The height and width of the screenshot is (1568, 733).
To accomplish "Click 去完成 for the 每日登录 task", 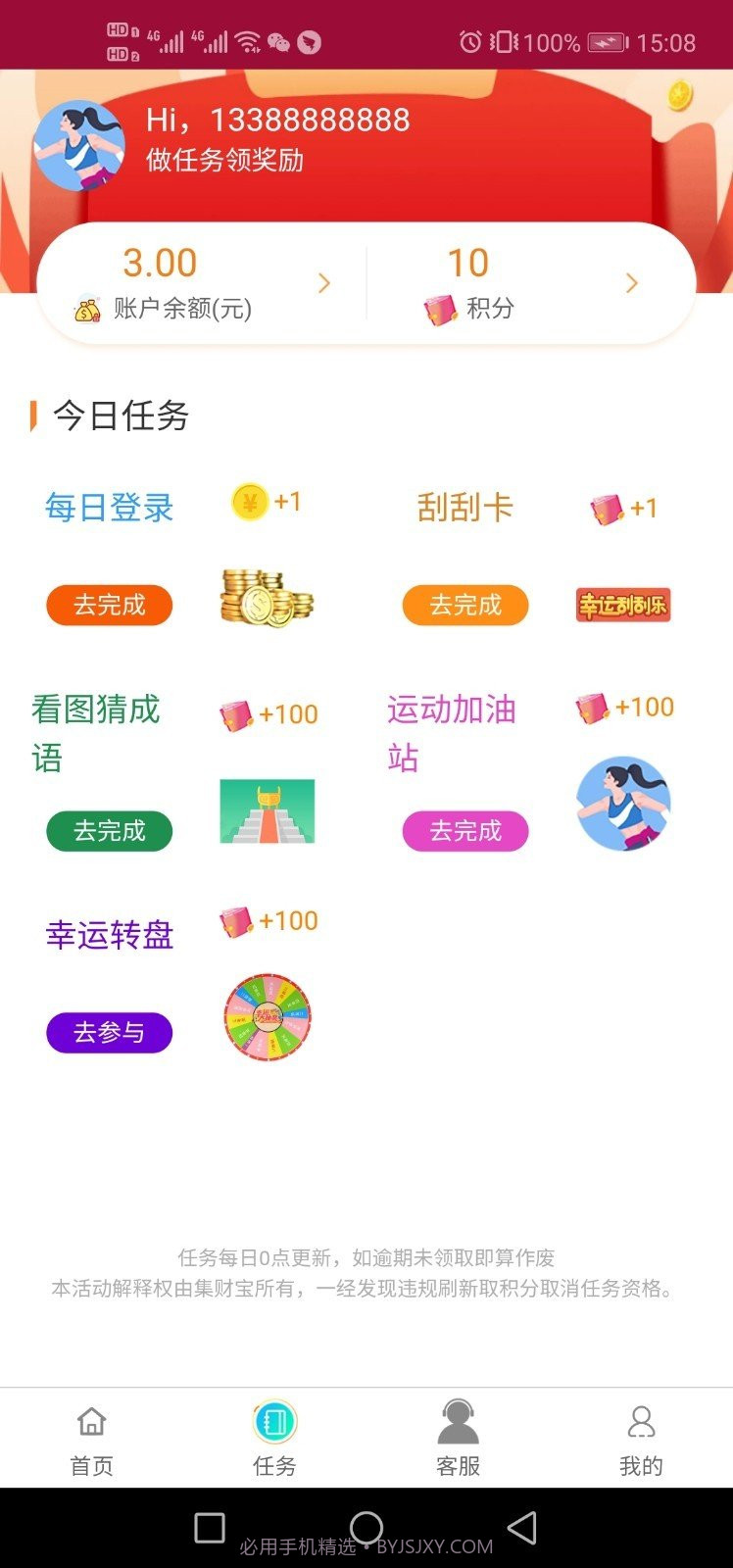I will tap(109, 605).
